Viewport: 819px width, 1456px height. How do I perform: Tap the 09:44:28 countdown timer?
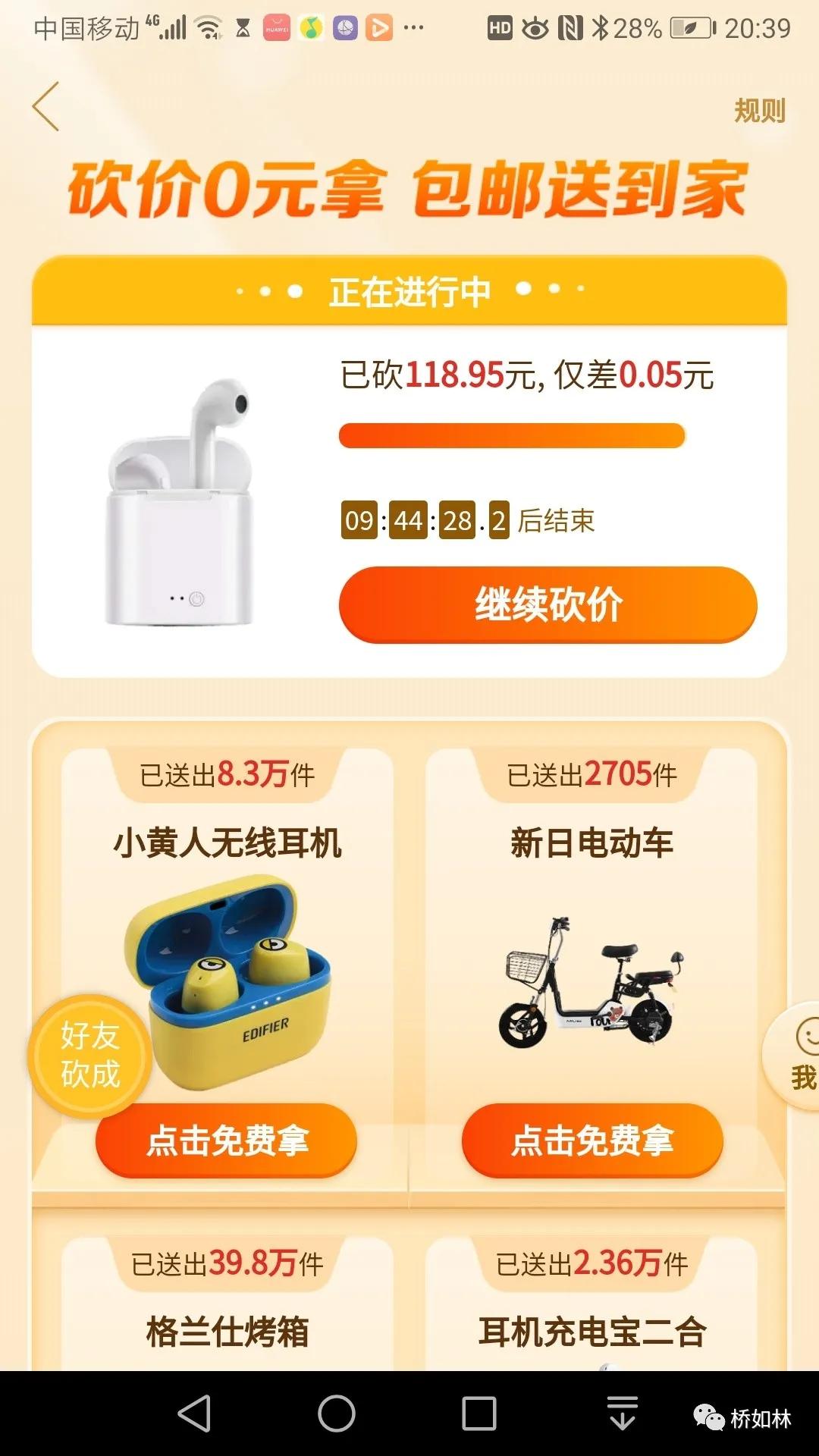click(x=425, y=519)
